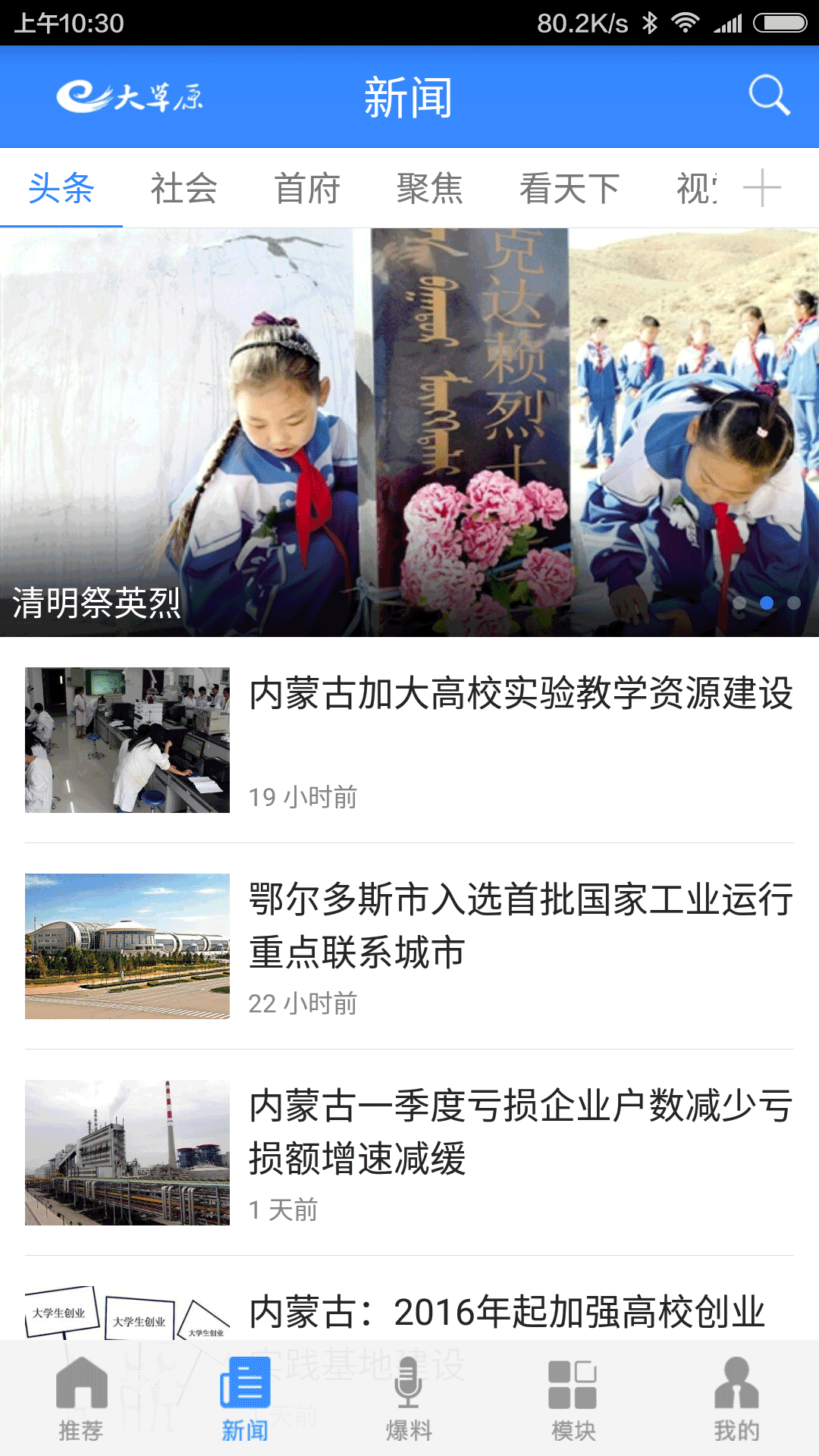
Task: Switch to the 社会 tab
Action: pos(184,188)
